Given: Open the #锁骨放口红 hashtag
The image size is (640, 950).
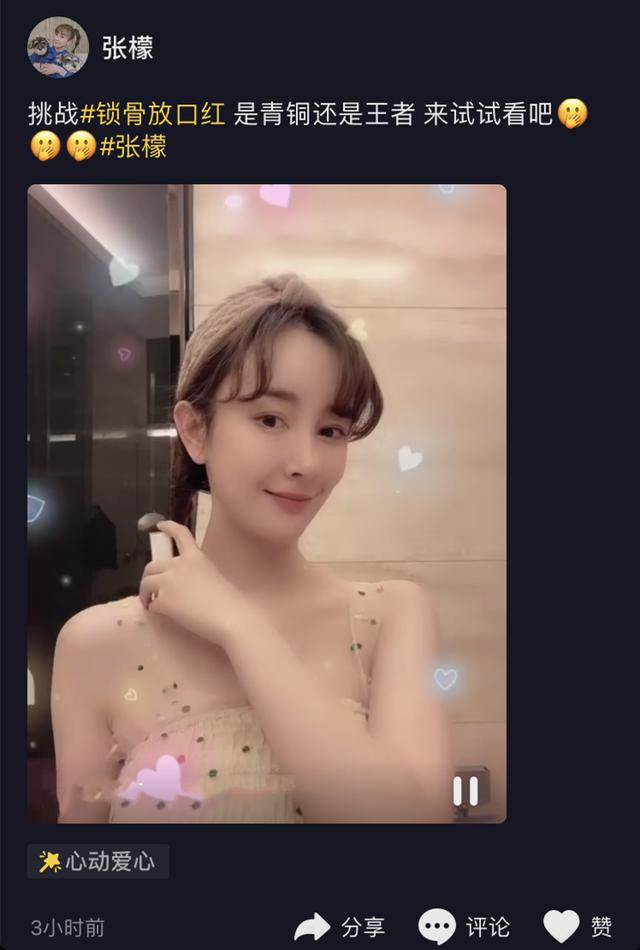Looking at the screenshot, I should pyautogui.click(x=152, y=113).
